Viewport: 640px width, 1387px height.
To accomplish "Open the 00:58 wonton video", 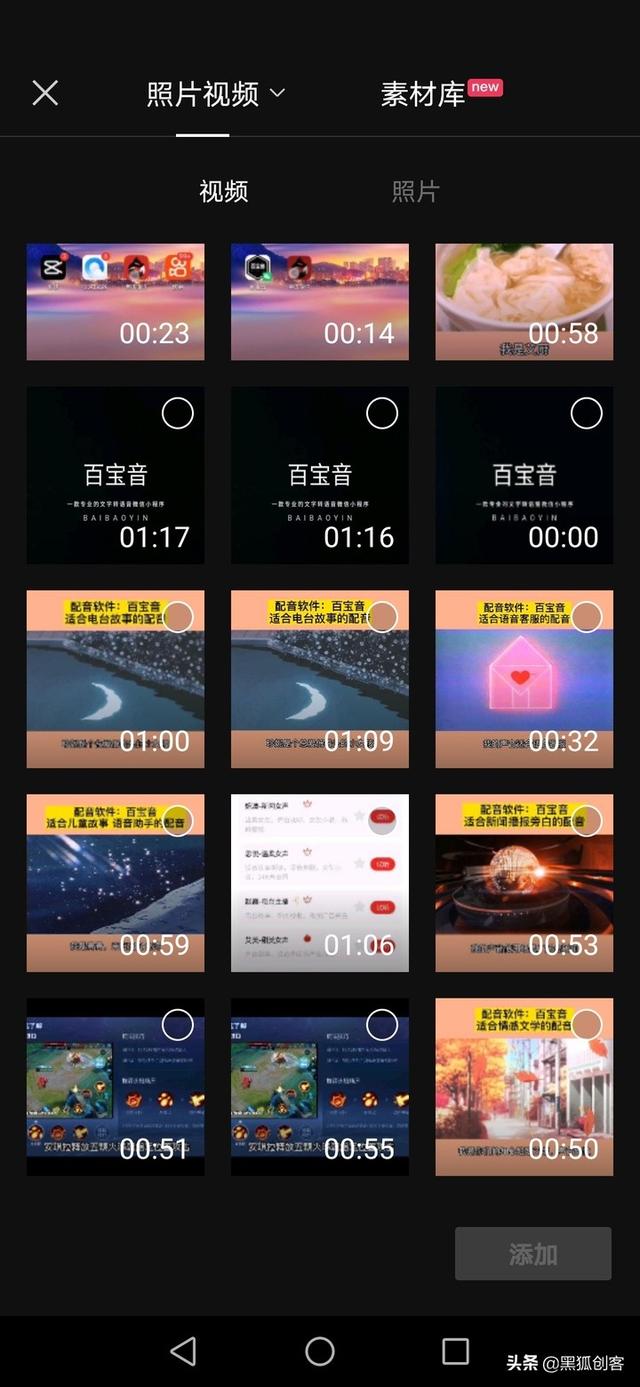I will (x=524, y=301).
